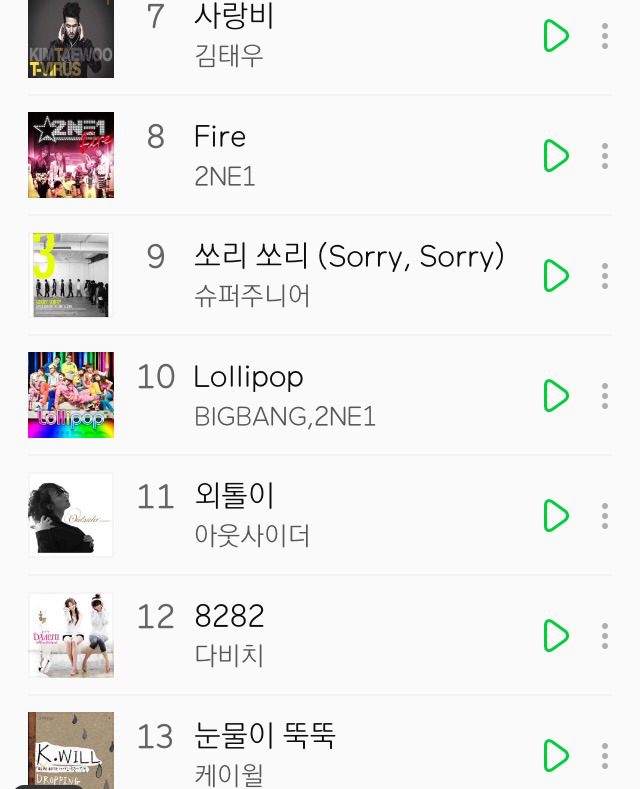The image size is (640, 789).
Task: Open more options for 쏘리 쏘리
Action: [x=605, y=276]
